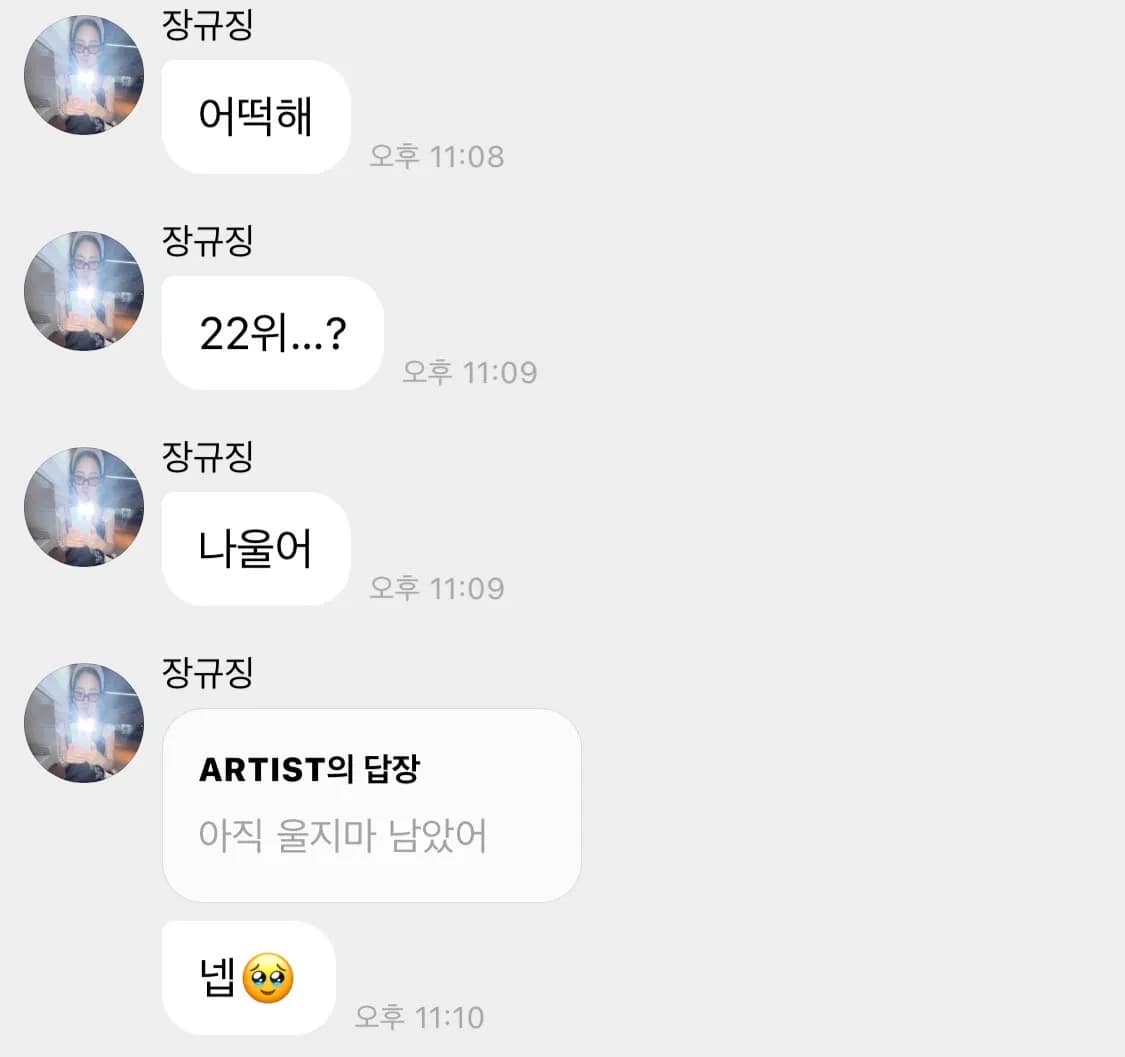
Task: View 장규징's profile picture beside the 나울어 message
Action: (84, 507)
